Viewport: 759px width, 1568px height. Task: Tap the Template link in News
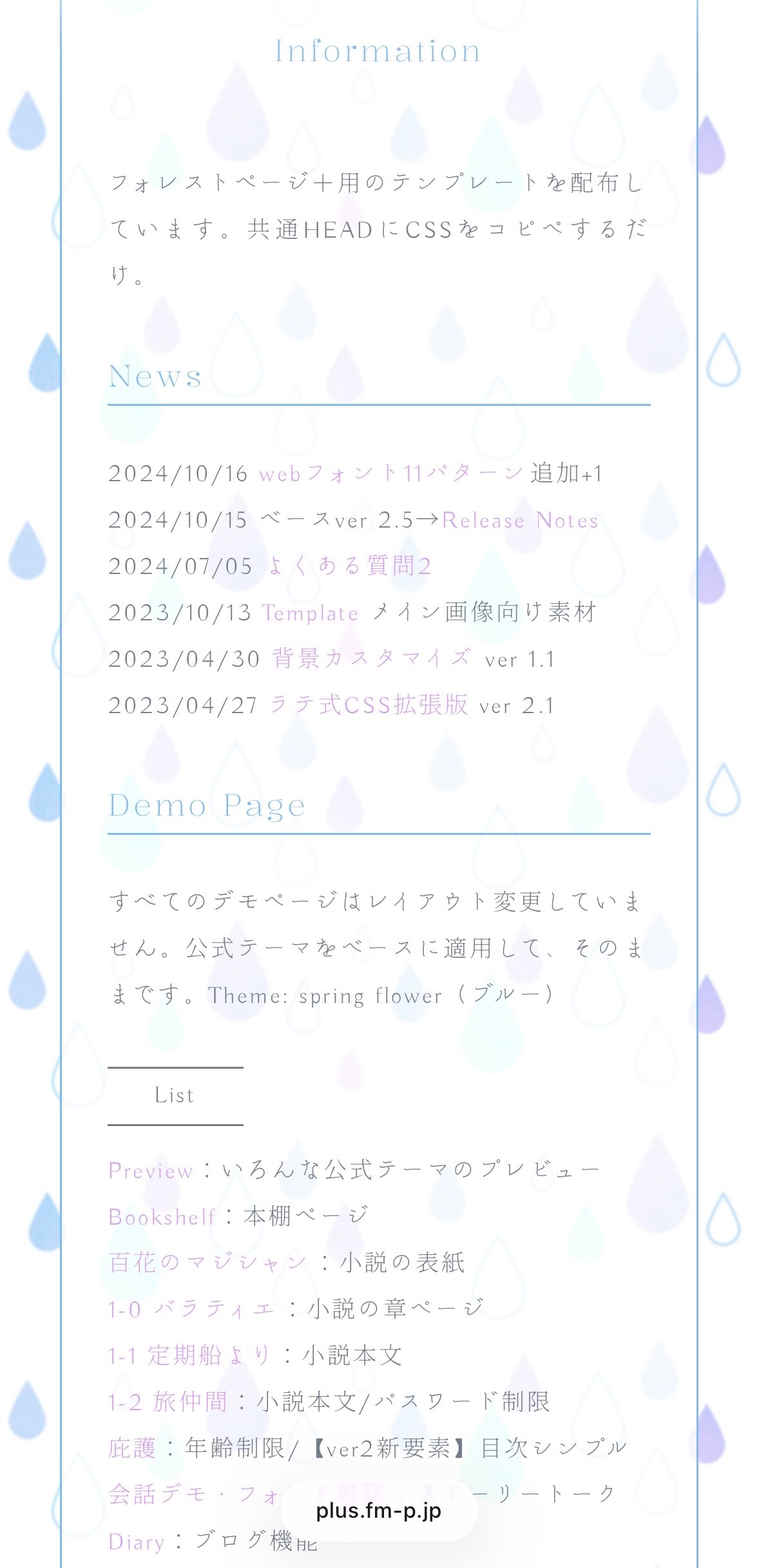coord(309,613)
